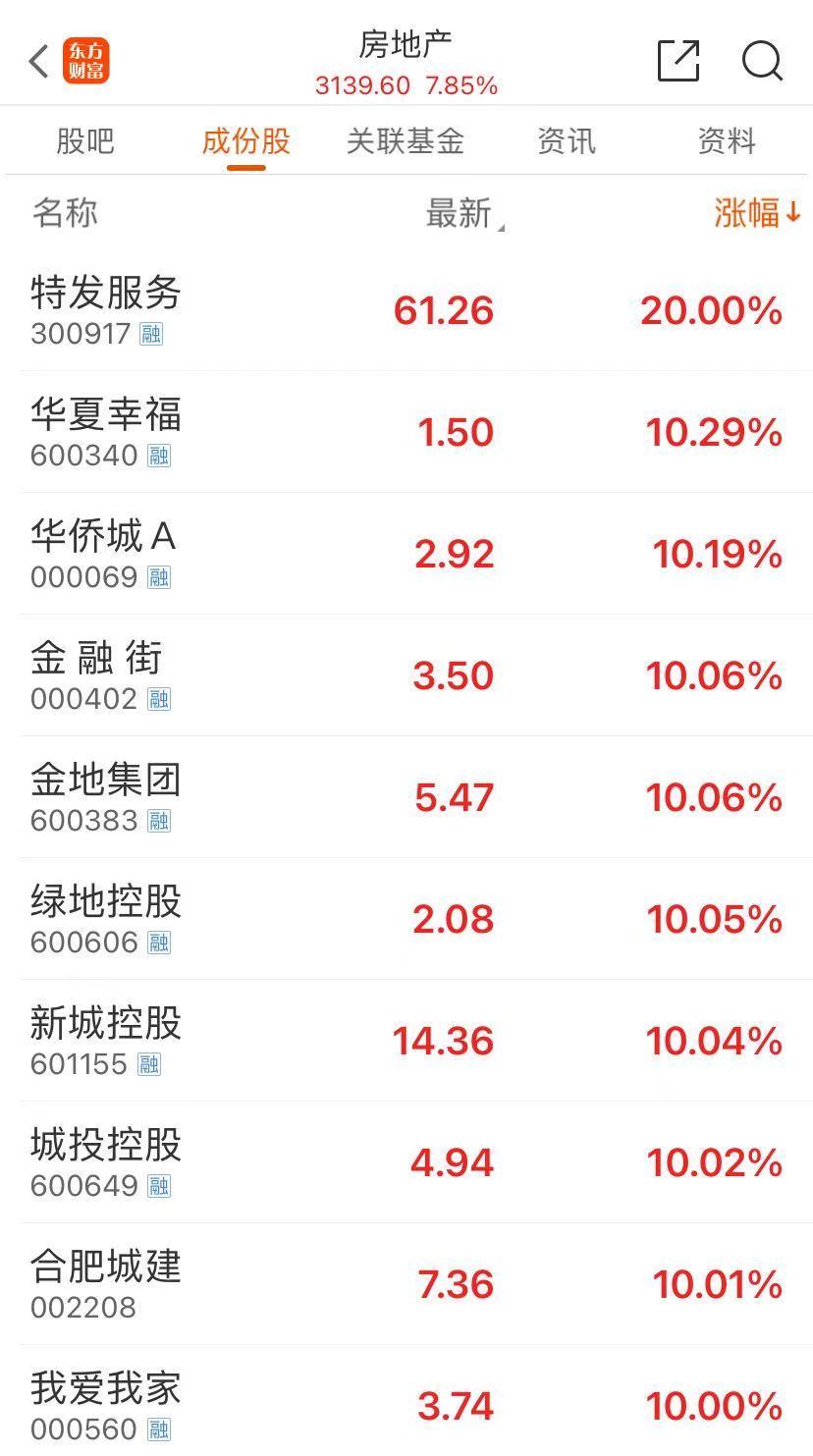Go back with the top-left arrow

pos(39,61)
